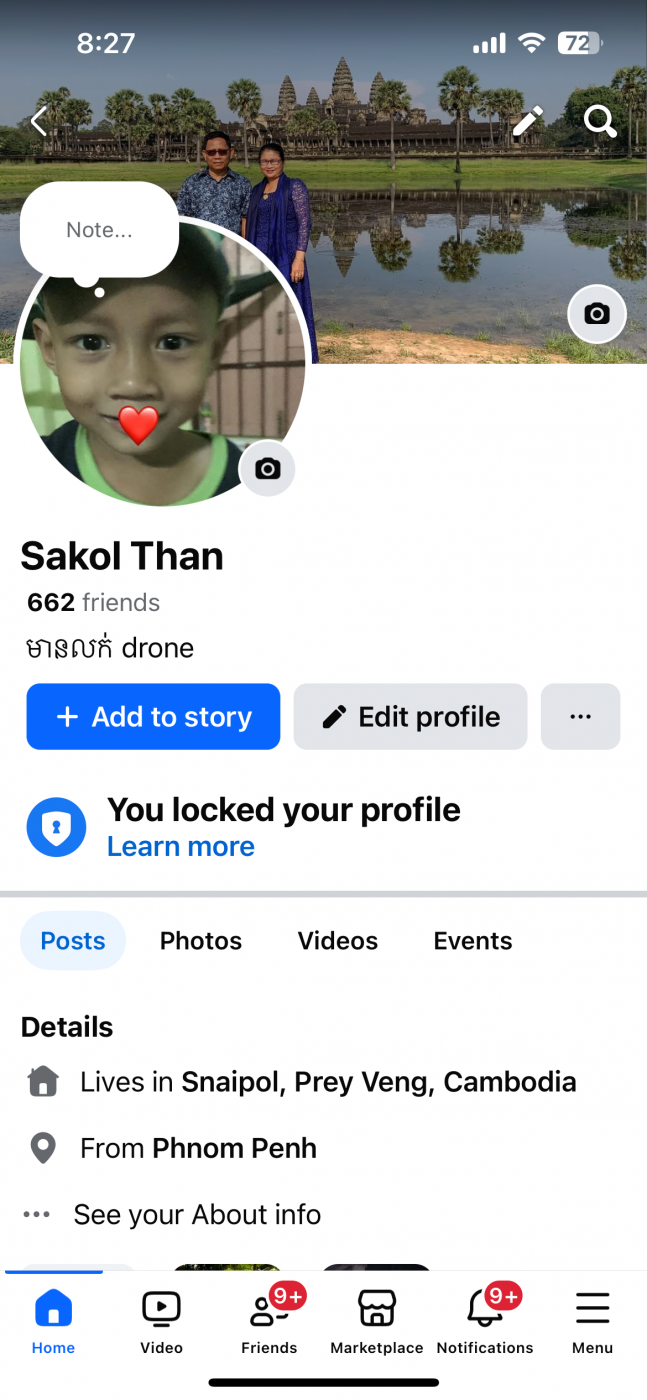Go to Home in bottom navigation

point(53,1321)
